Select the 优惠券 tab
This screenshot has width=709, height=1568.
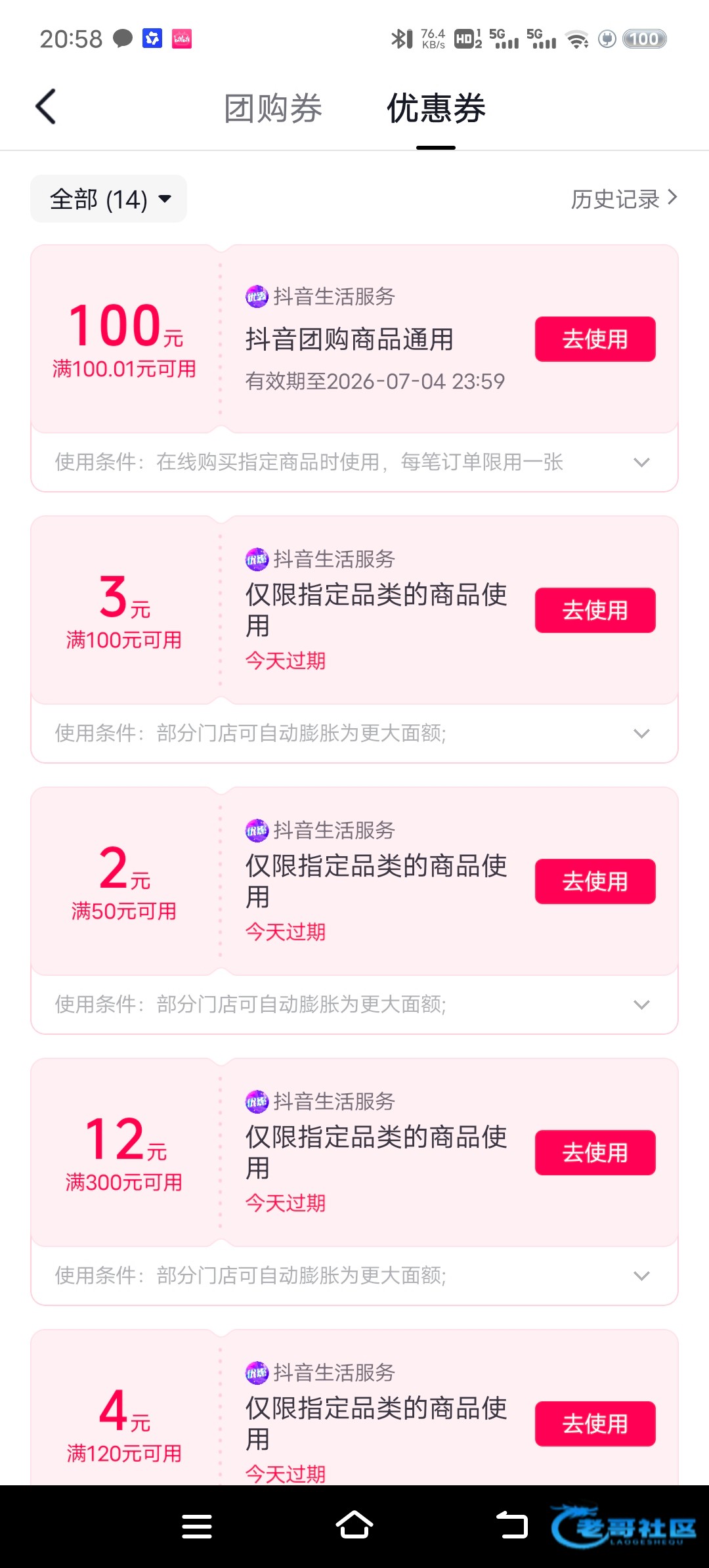436,108
